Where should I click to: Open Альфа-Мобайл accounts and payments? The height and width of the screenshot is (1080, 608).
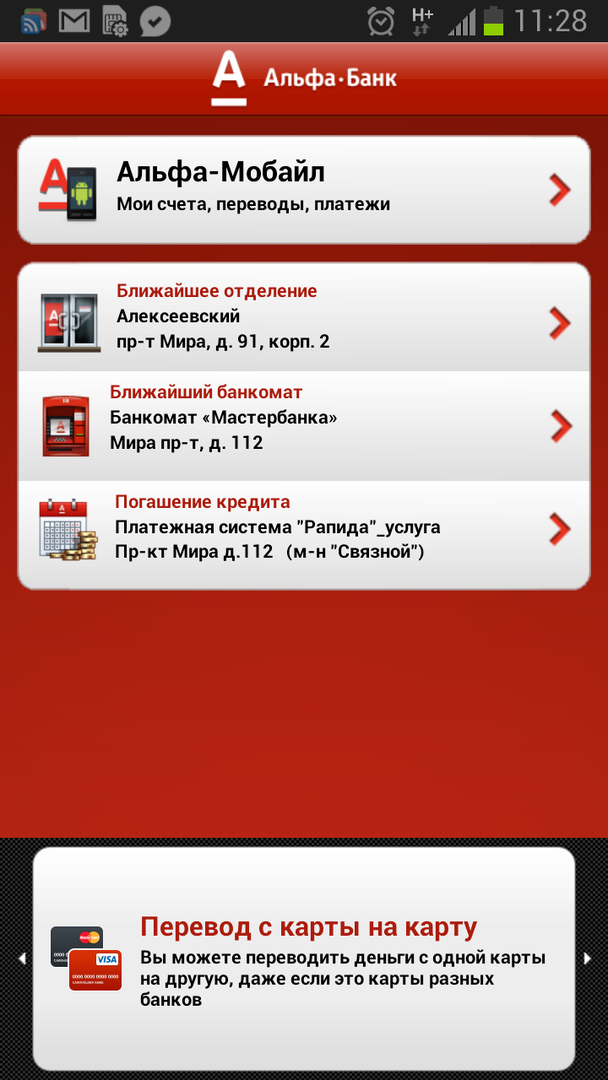point(303,189)
